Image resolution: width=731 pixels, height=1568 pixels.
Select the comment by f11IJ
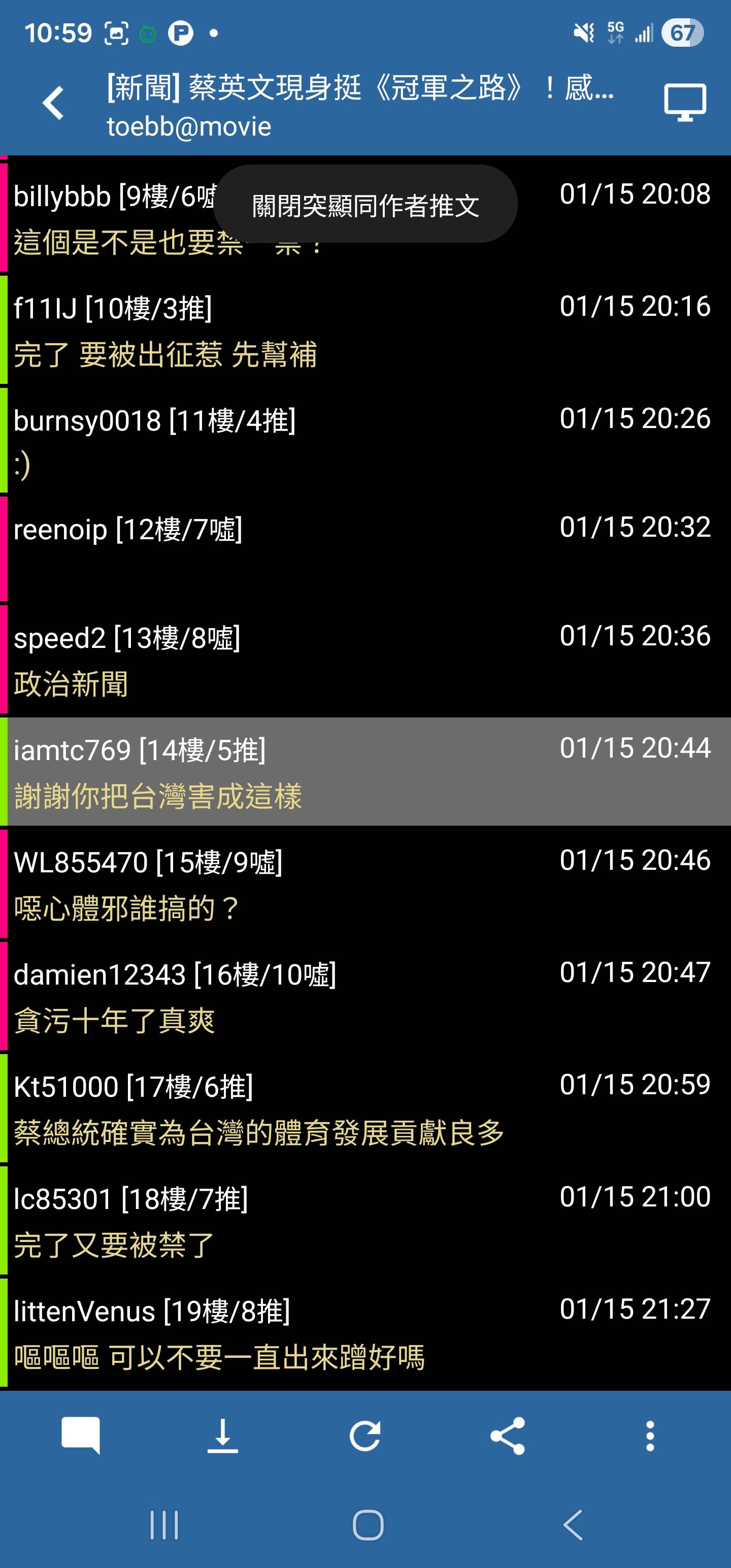(x=365, y=331)
